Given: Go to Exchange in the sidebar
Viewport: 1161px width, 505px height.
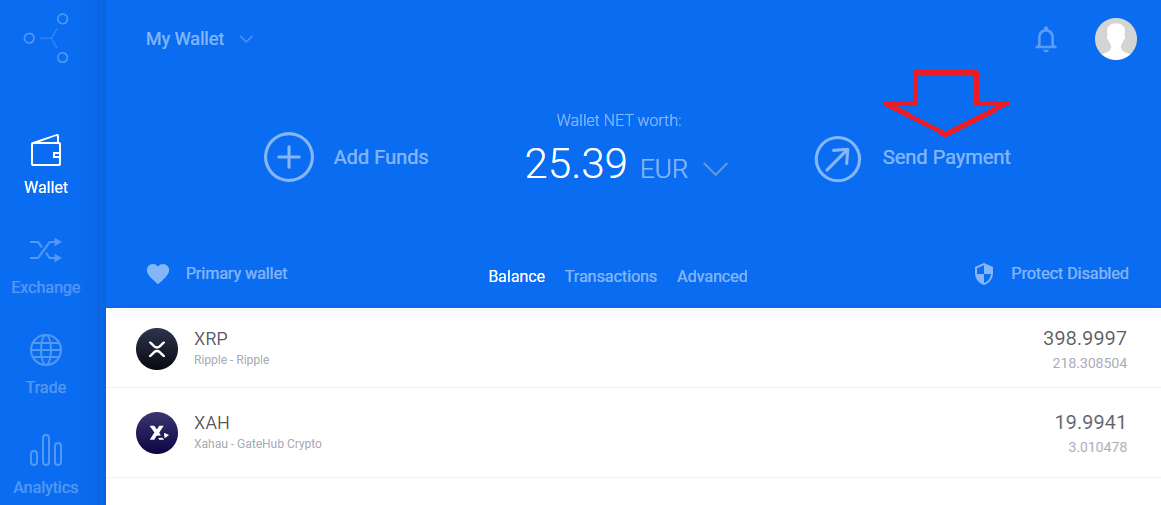Looking at the screenshot, I should (46, 265).
